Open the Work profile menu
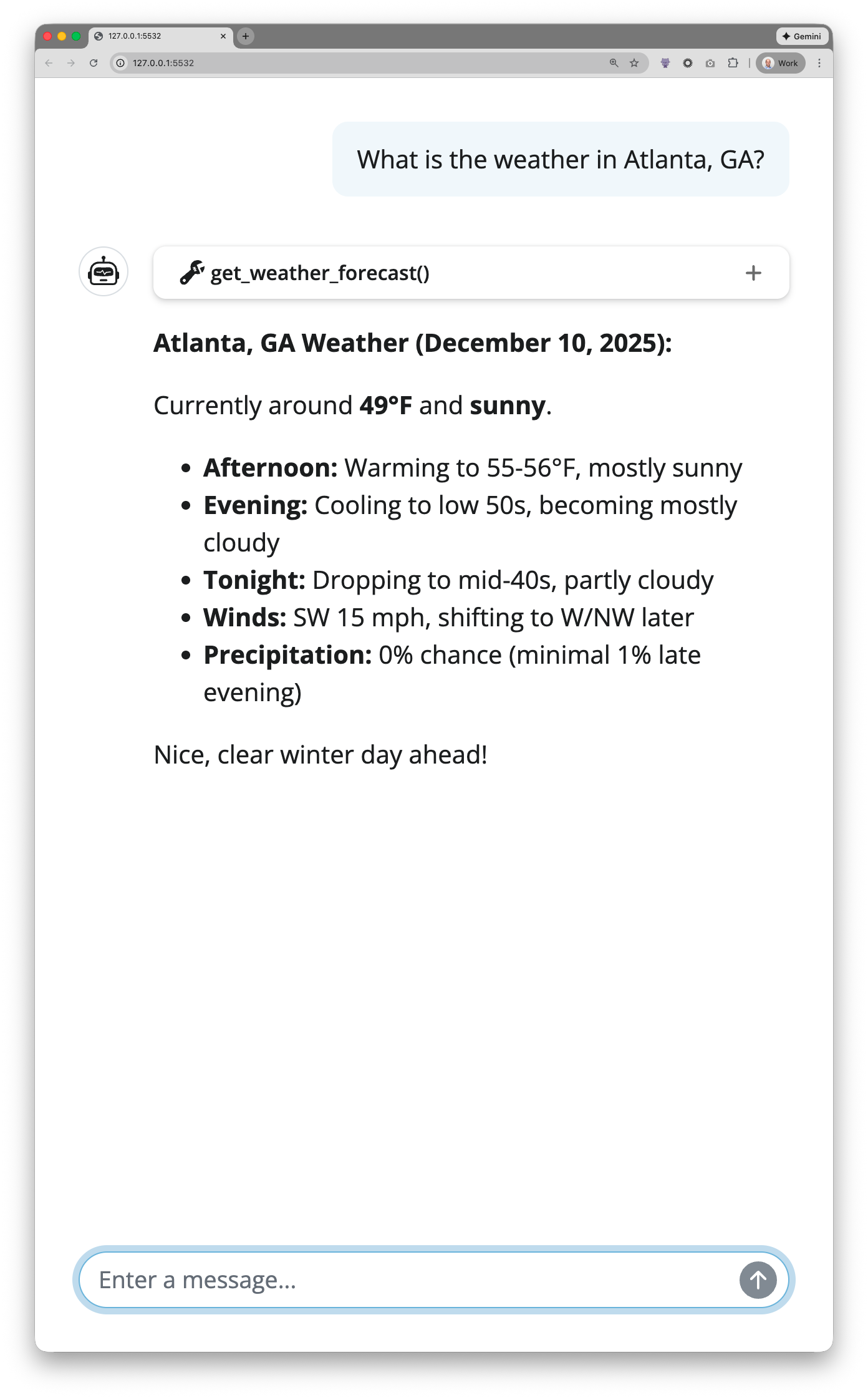 click(780, 62)
